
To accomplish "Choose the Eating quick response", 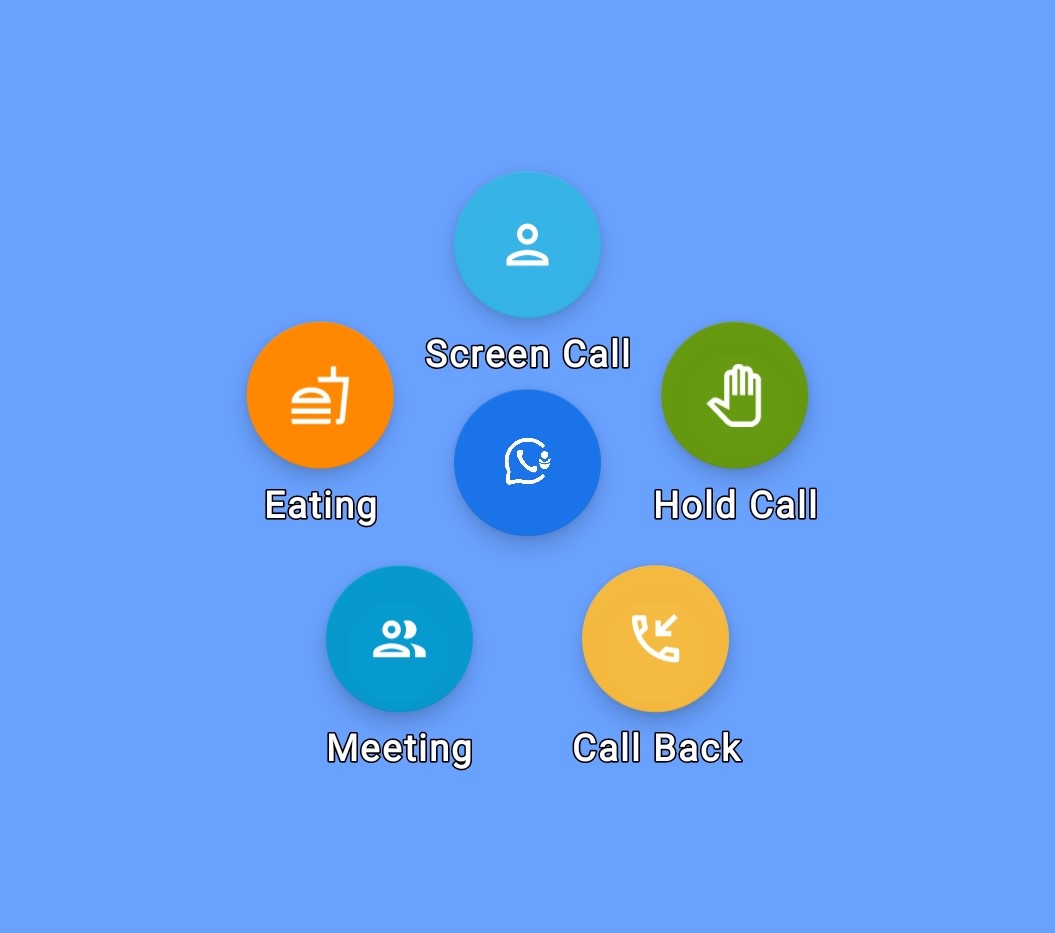I will 320,395.
